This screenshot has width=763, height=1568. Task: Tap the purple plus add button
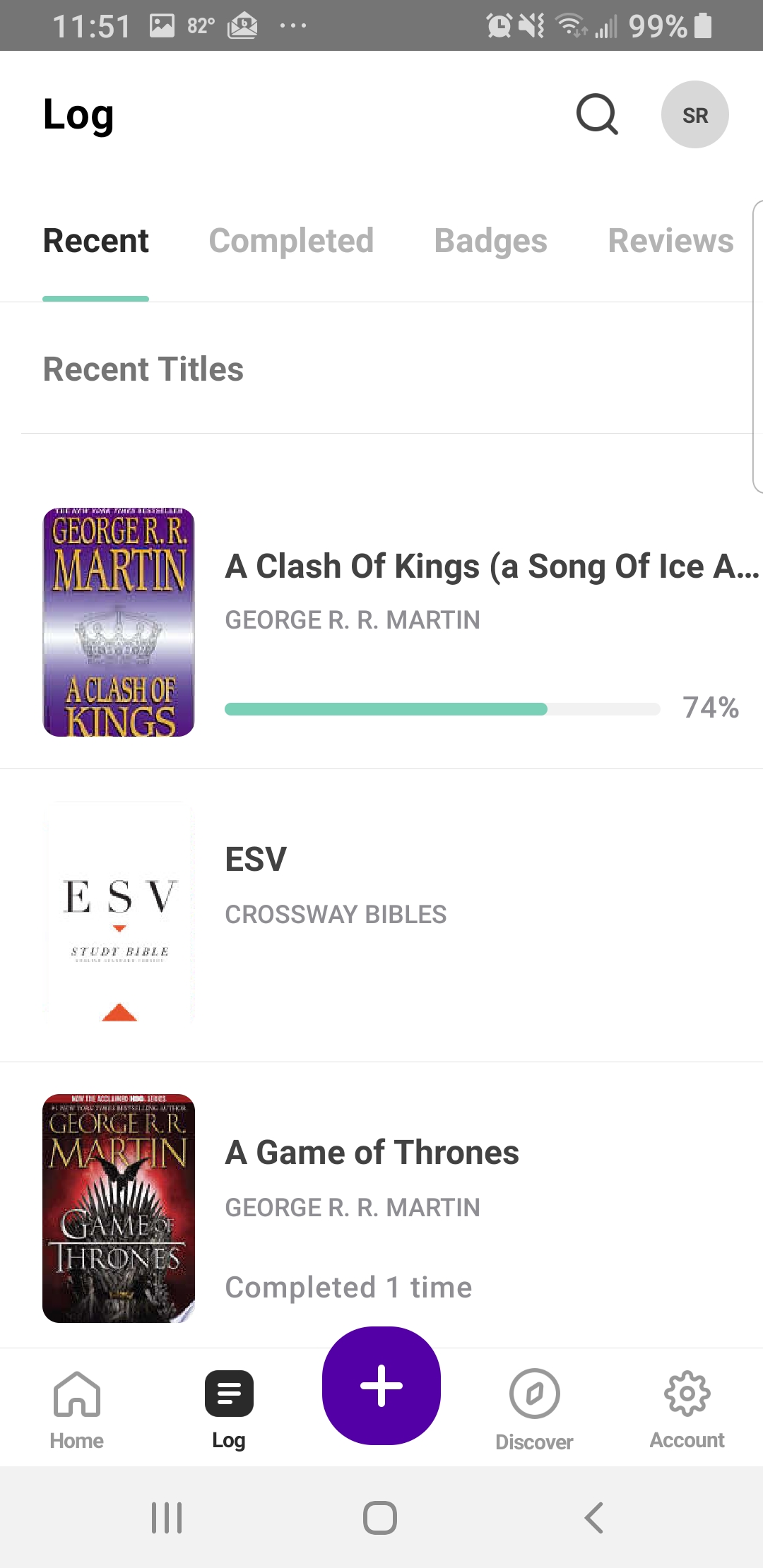pyautogui.click(x=381, y=1386)
